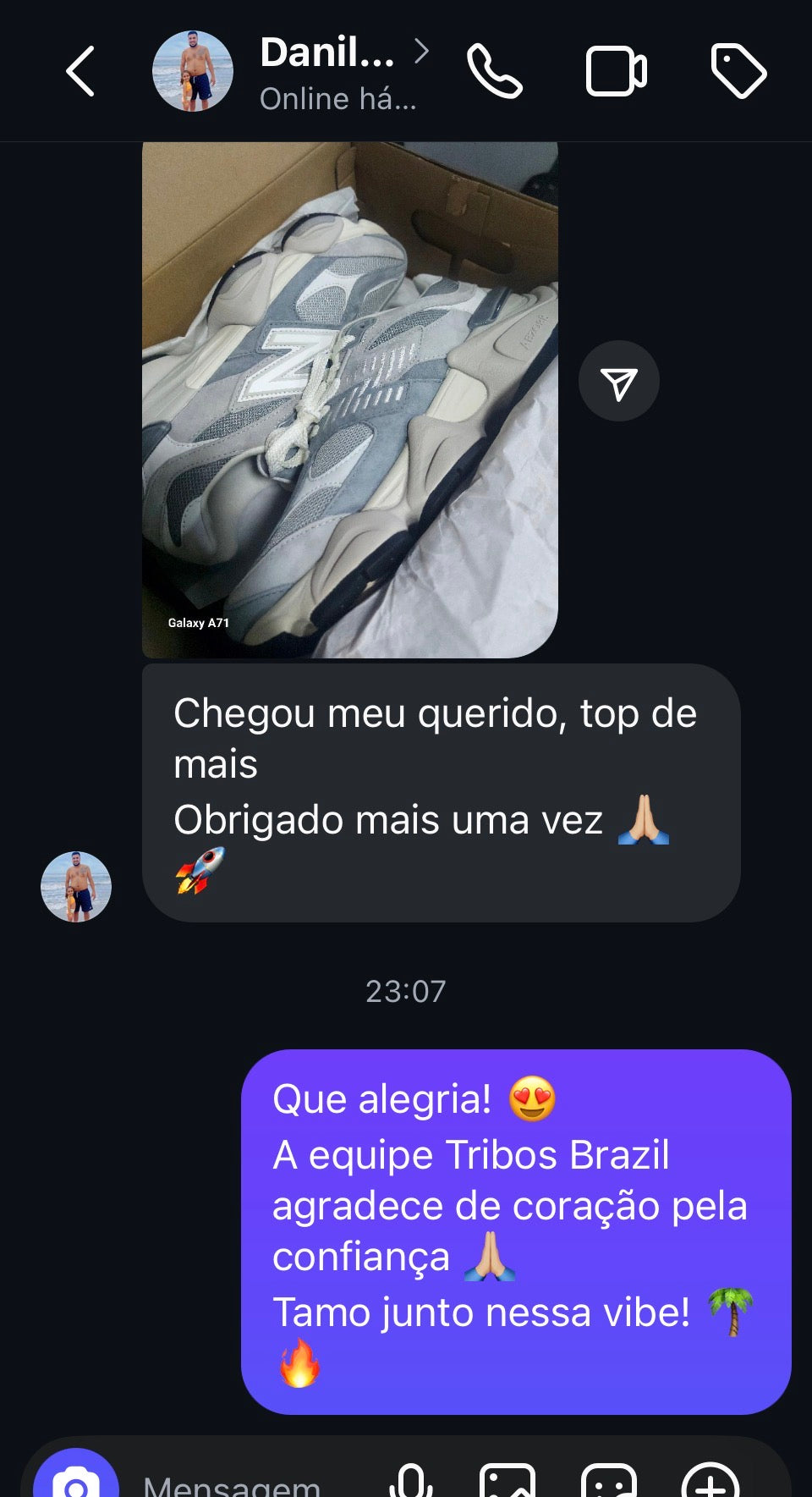This screenshot has width=812, height=1497.
Task: Go back to the conversations list
Action: coord(80,71)
